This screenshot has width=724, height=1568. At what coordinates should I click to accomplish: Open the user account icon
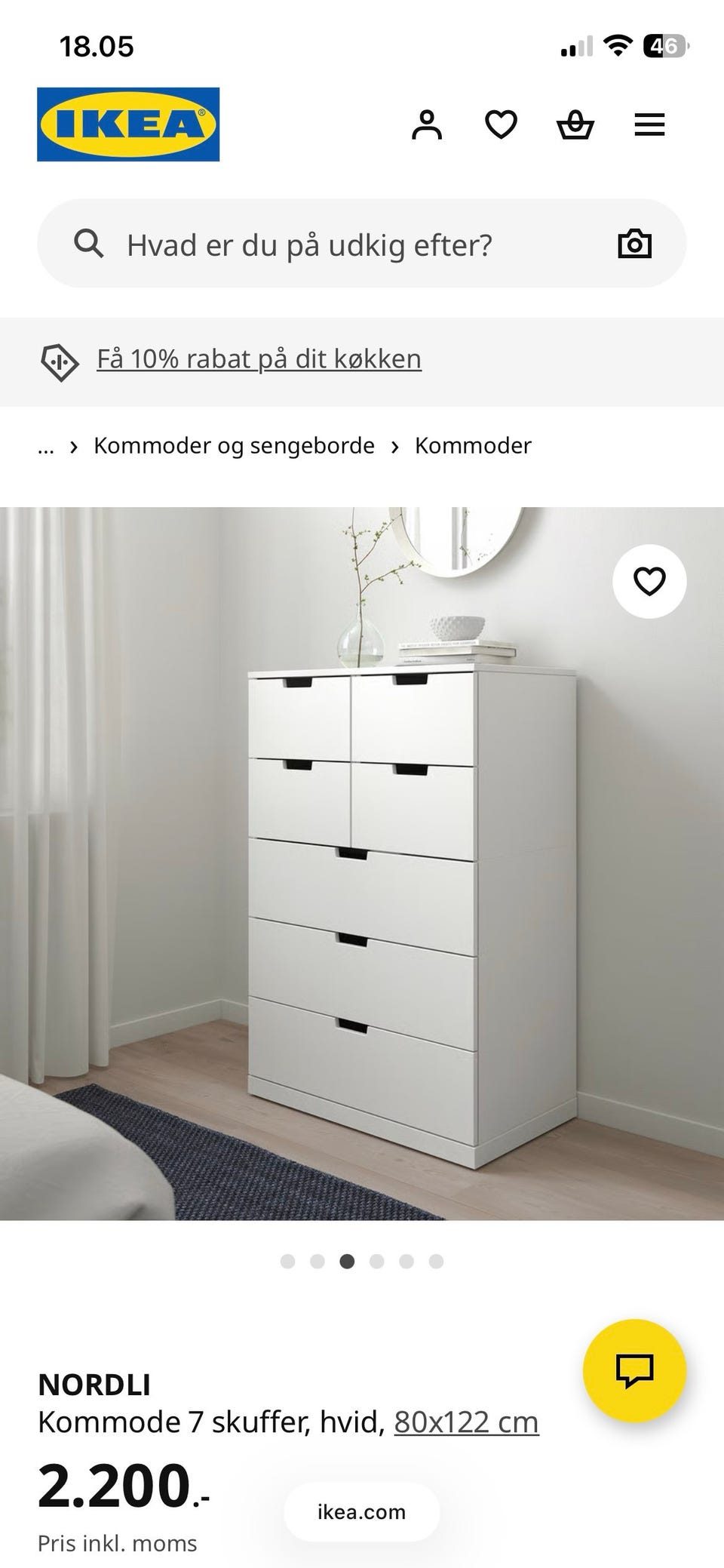pos(428,124)
